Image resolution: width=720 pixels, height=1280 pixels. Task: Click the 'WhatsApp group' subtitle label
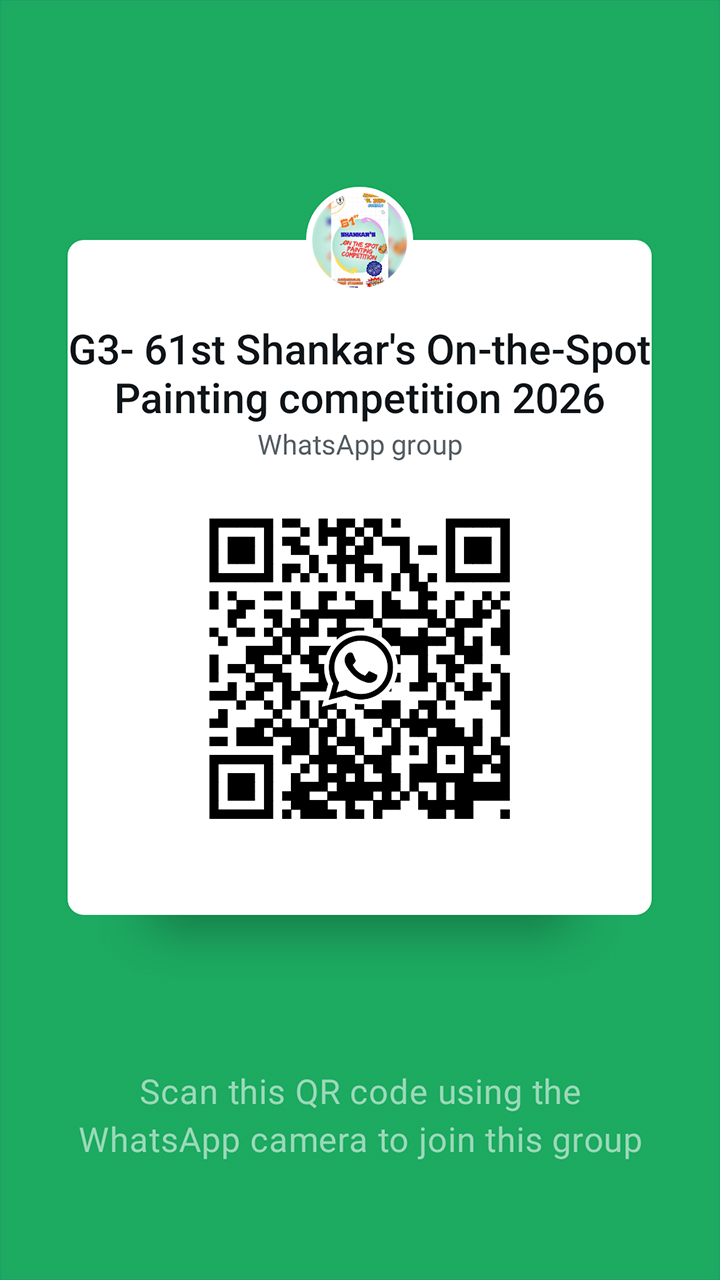(x=360, y=445)
